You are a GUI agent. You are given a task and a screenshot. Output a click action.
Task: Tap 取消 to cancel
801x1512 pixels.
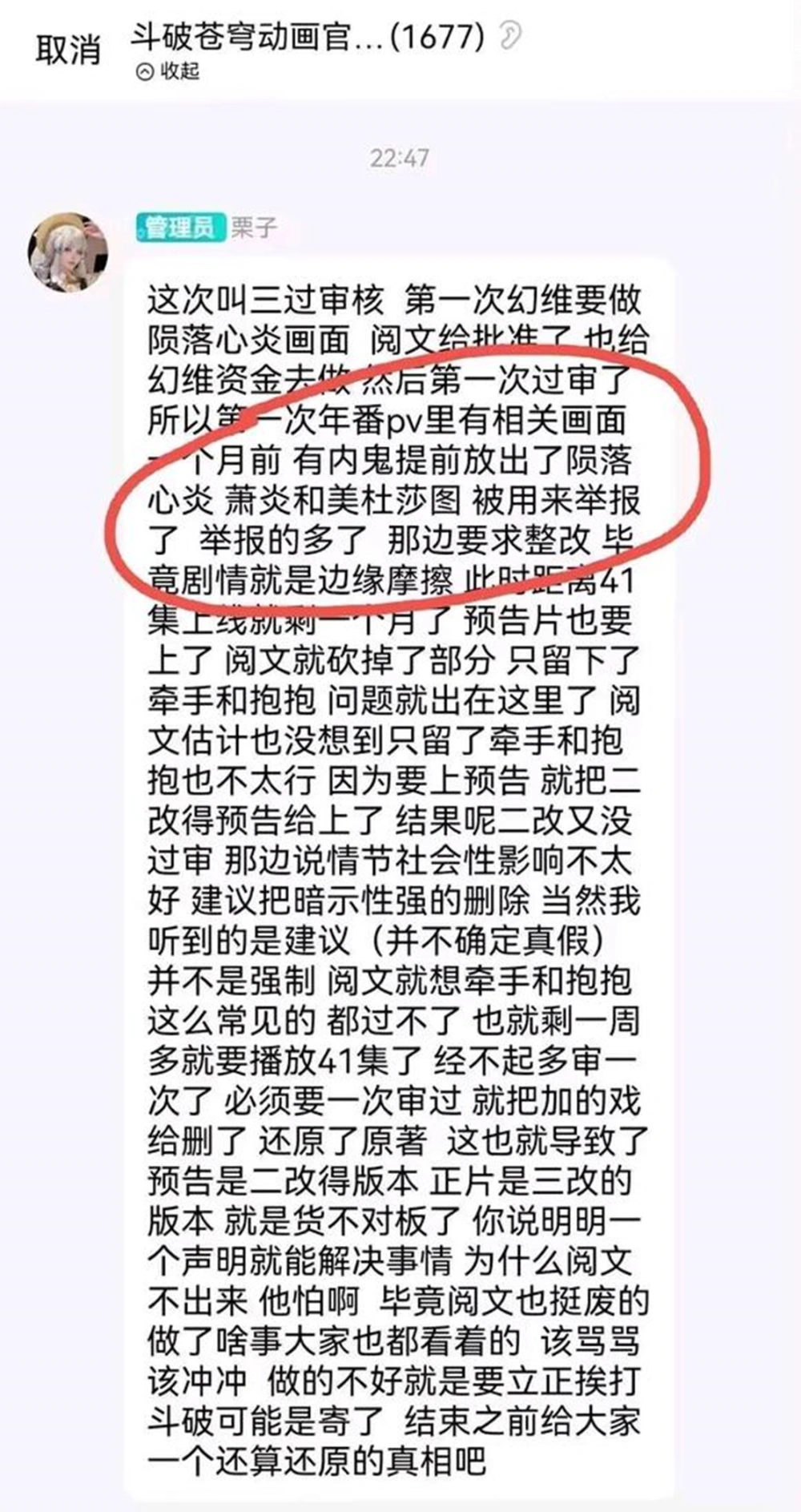pos(68,50)
